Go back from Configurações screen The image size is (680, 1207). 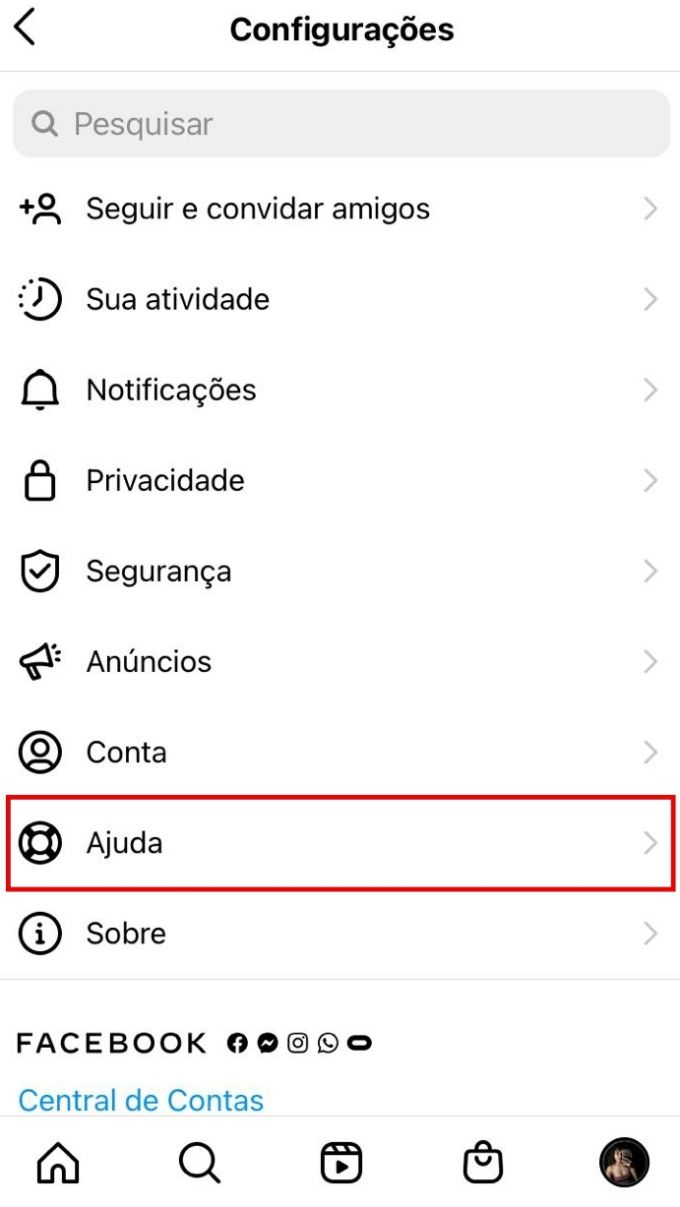point(25,28)
